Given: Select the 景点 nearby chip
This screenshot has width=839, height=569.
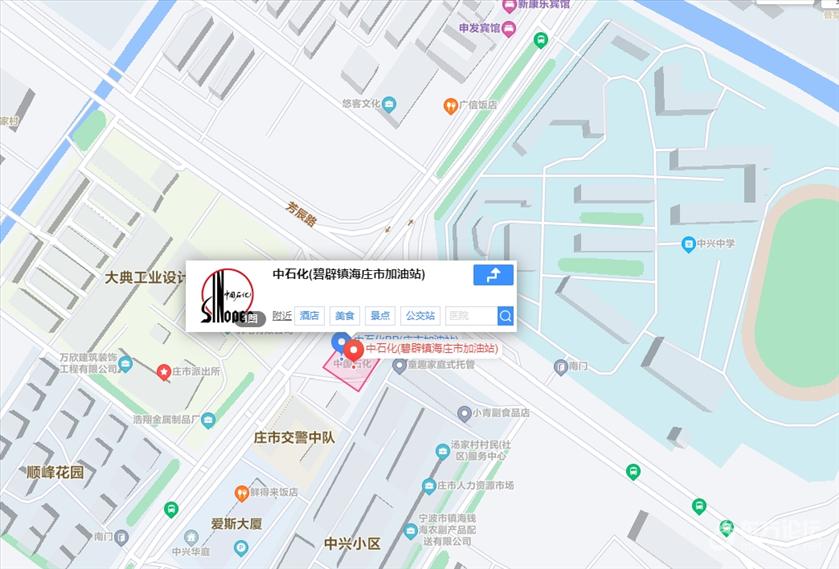Looking at the screenshot, I should [x=380, y=316].
